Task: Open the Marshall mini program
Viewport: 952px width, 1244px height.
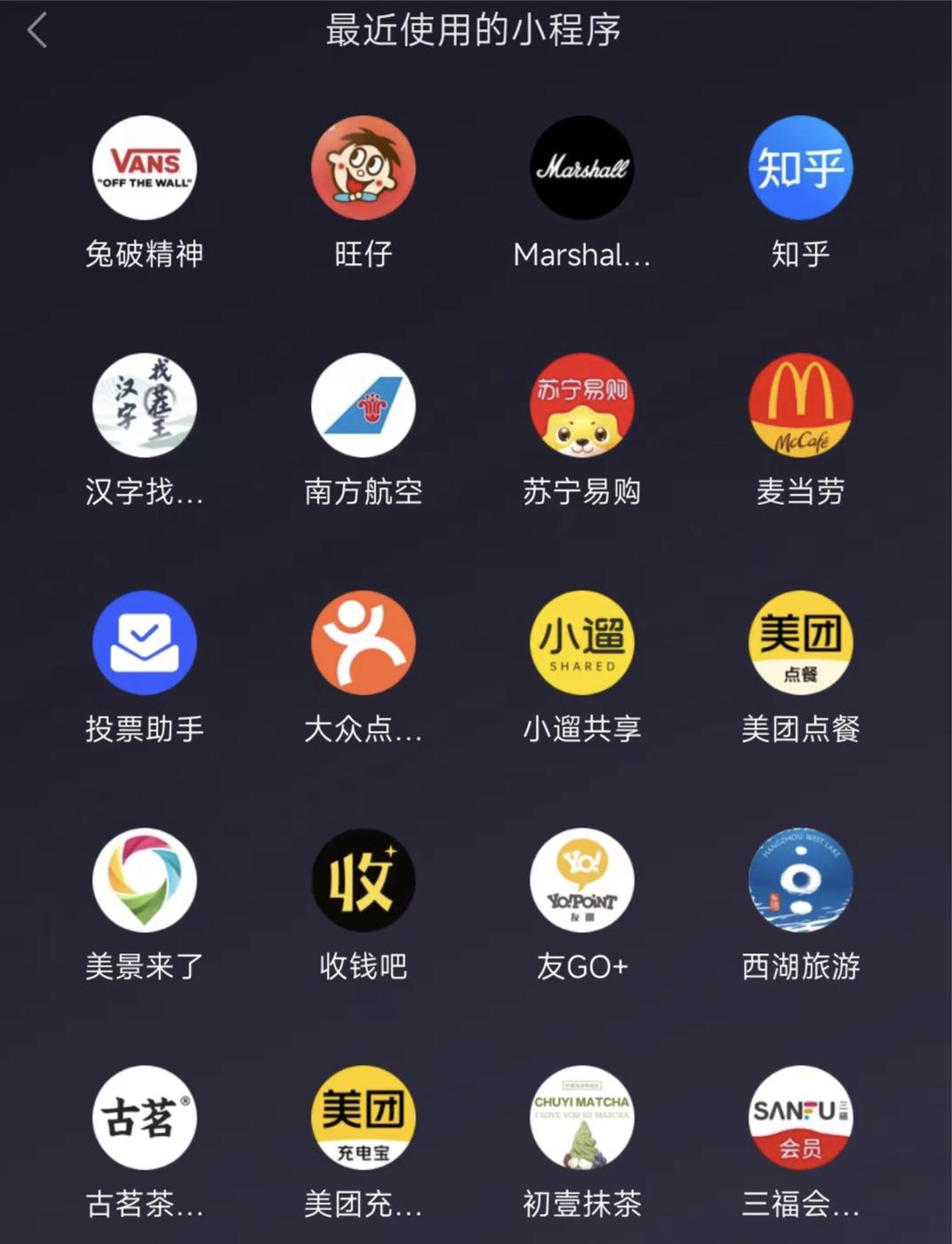Action: point(582,168)
